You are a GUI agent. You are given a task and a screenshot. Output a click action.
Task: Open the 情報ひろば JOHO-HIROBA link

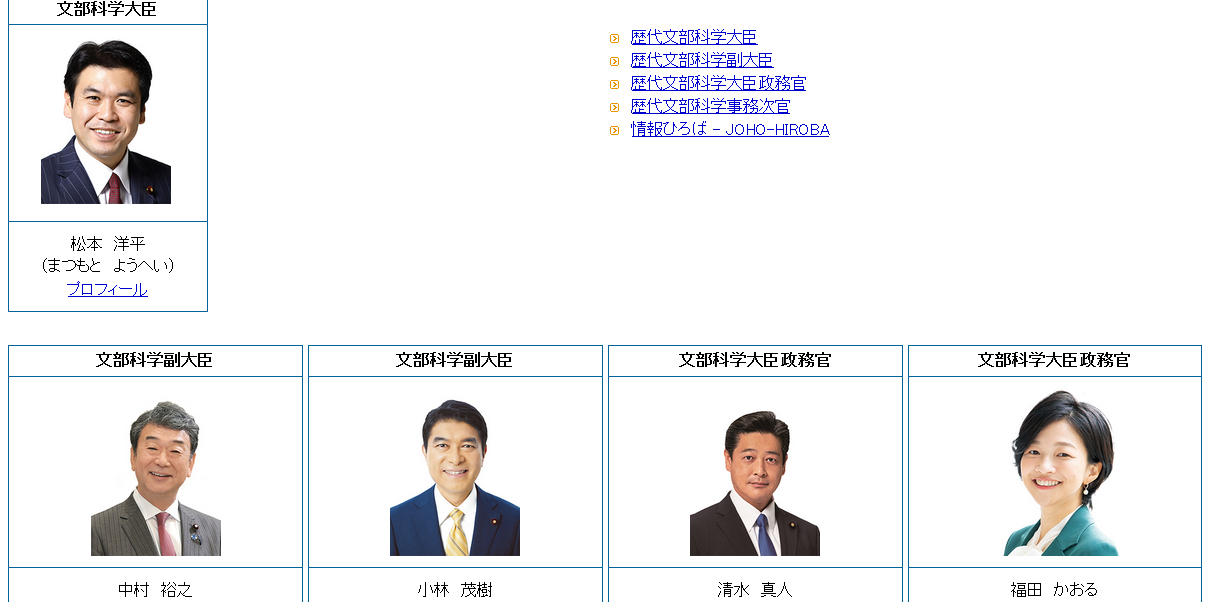(730, 129)
